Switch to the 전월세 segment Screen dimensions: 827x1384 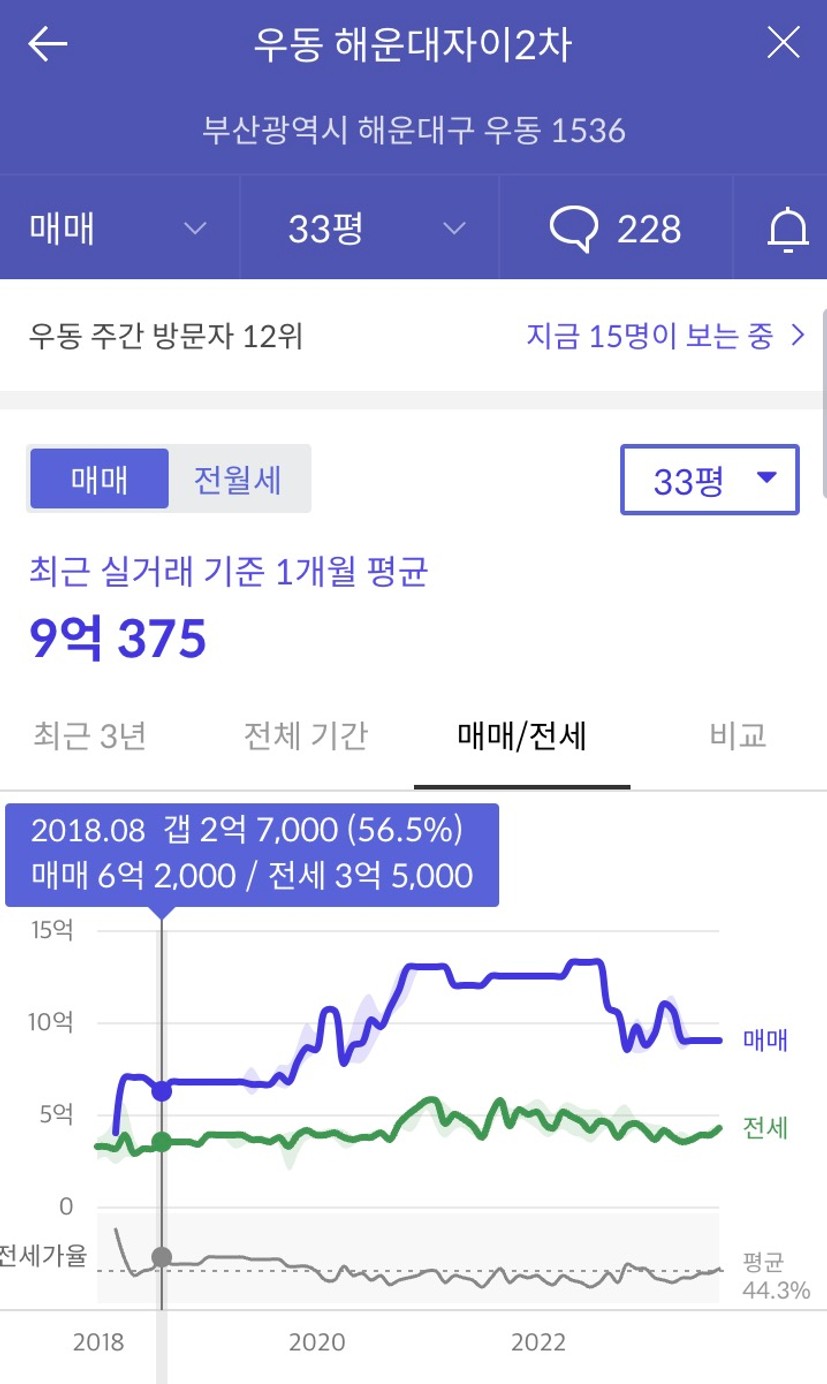(238, 480)
